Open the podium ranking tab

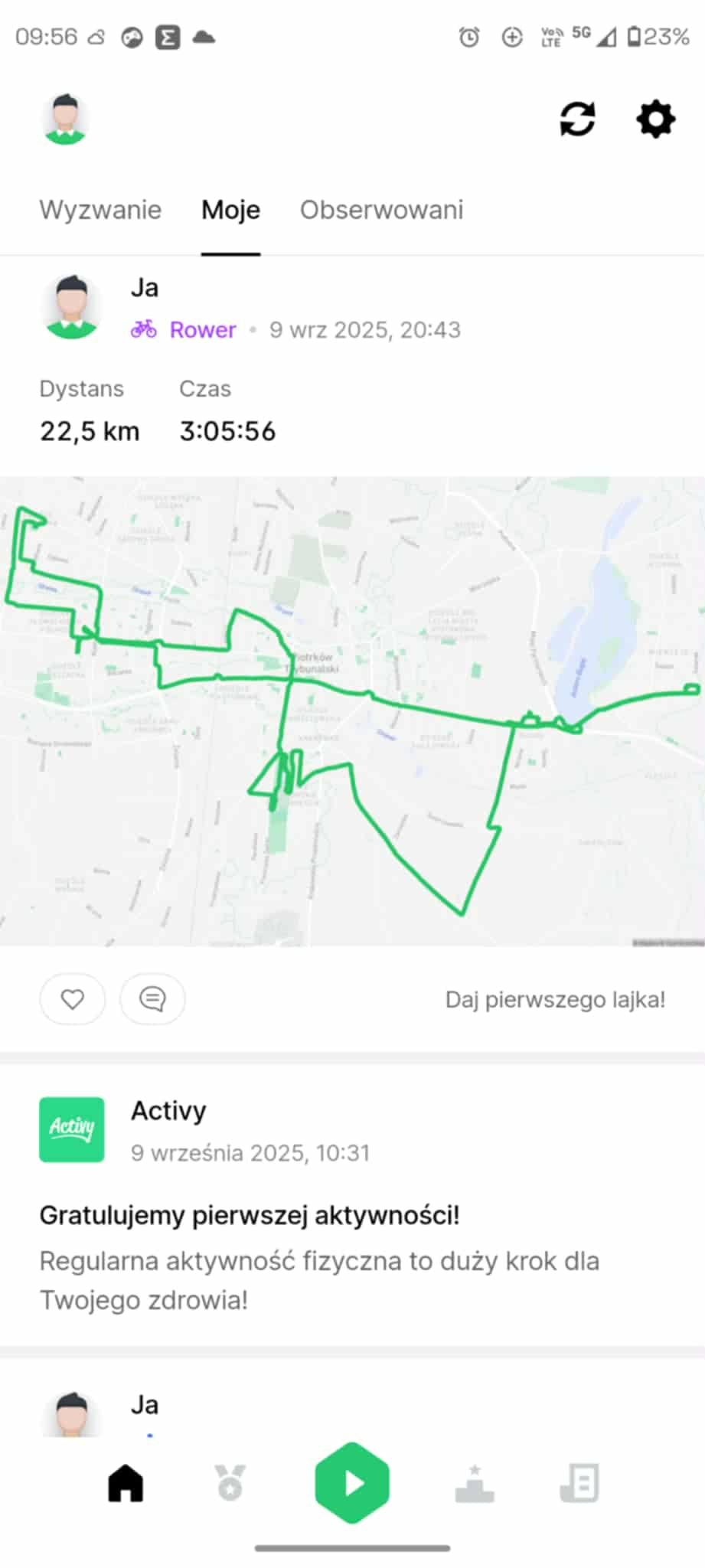[x=475, y=1484]
